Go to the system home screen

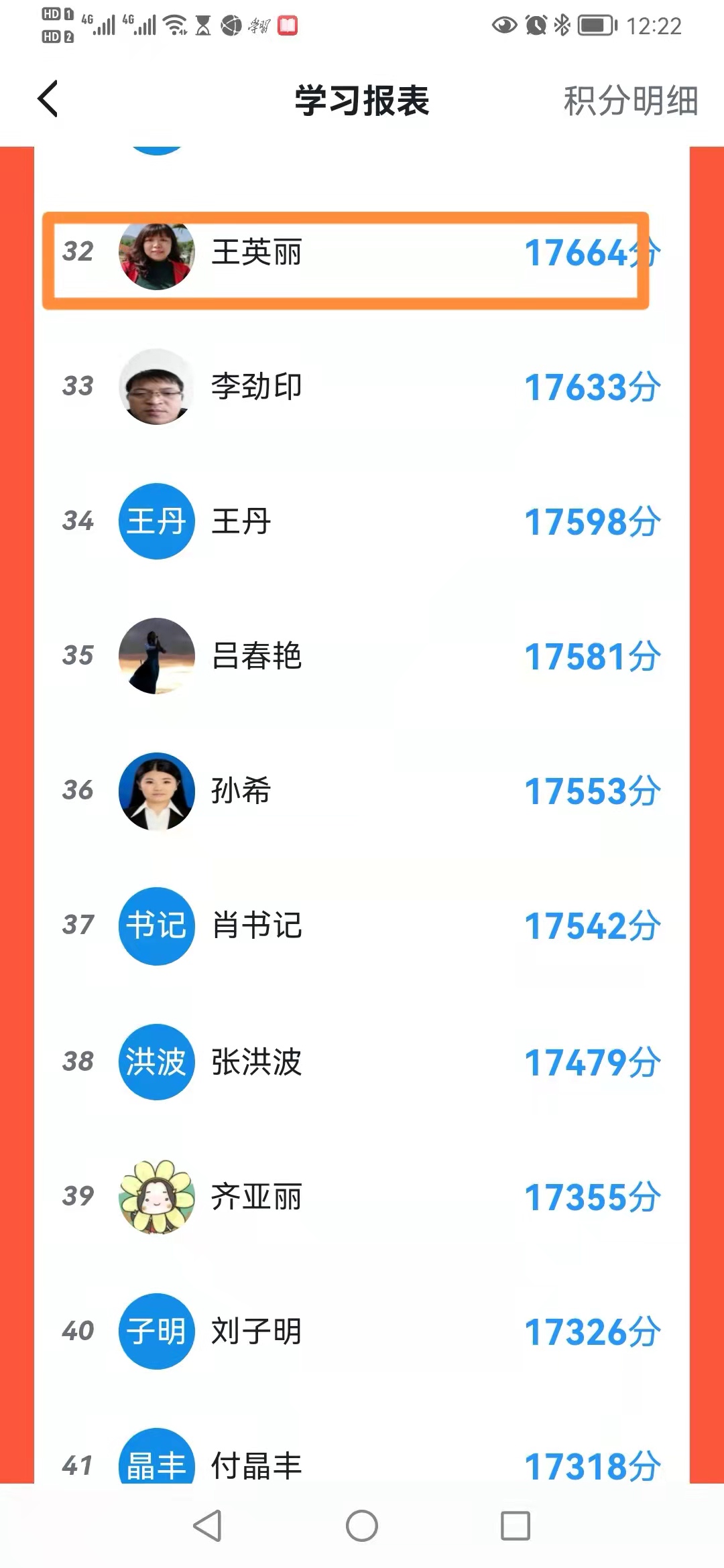coord(362,1526)
